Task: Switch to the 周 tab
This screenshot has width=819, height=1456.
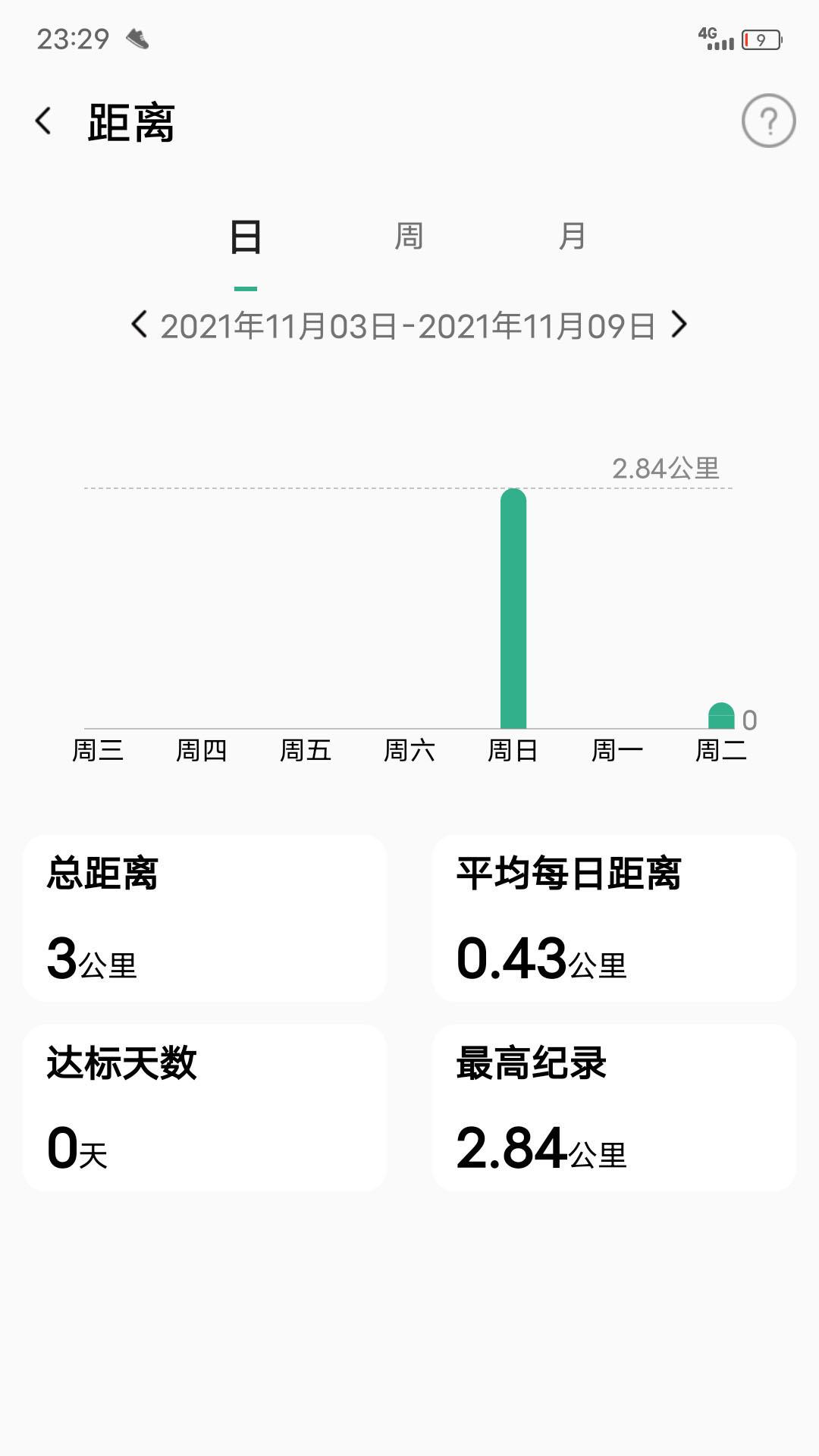Action: pyautogui.click(x=409, y=237)
